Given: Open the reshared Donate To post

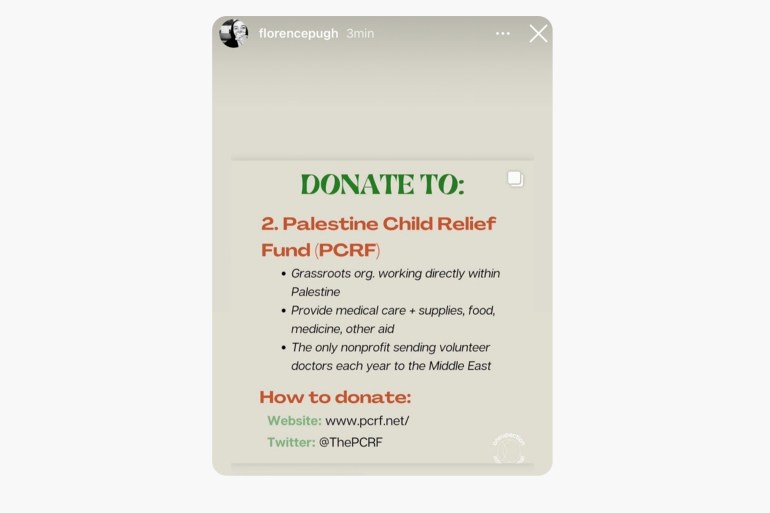Looking at the screenshot, I should (x=382, y=310).
